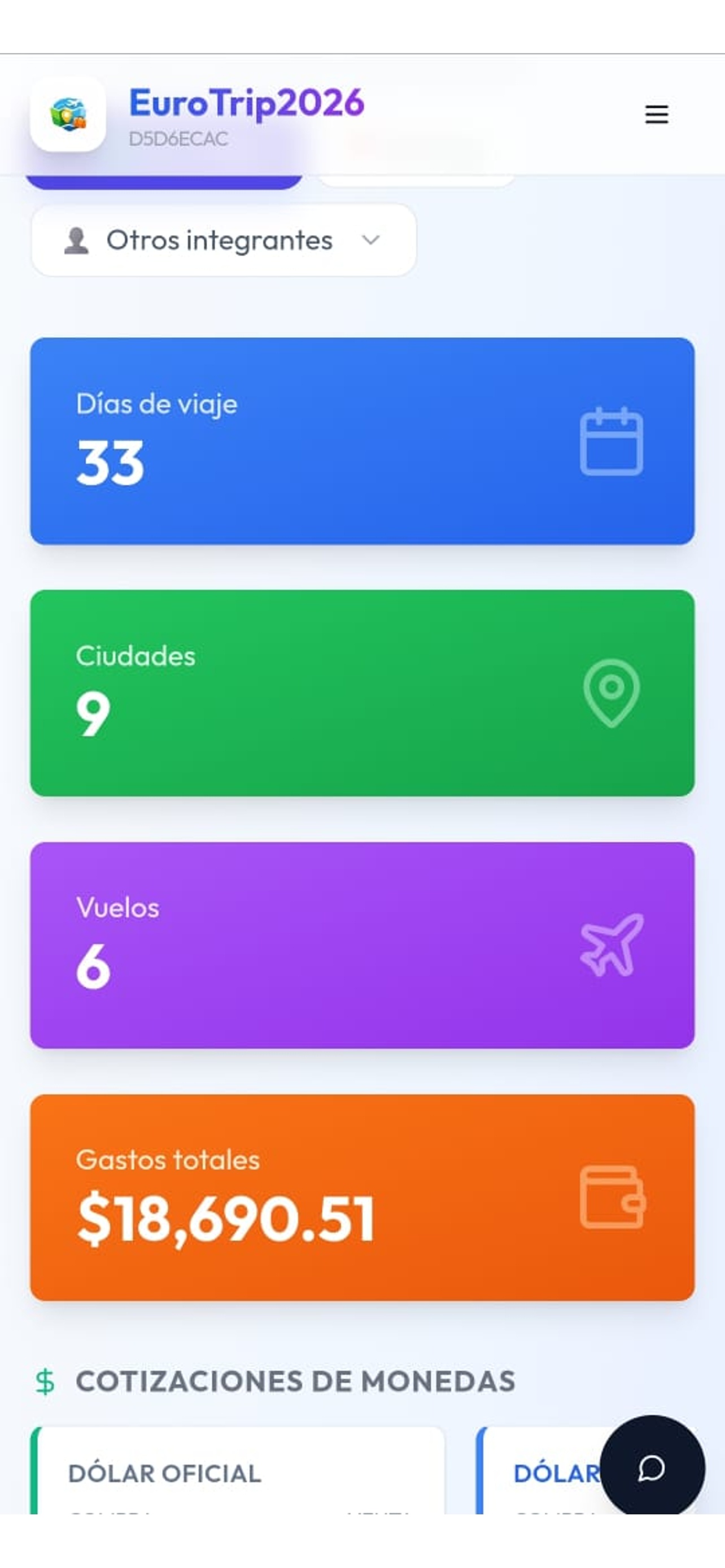The height and width of the screenshot is (1568, 725).
Task: Open the chat bubble button
Action: point(652,1468)
